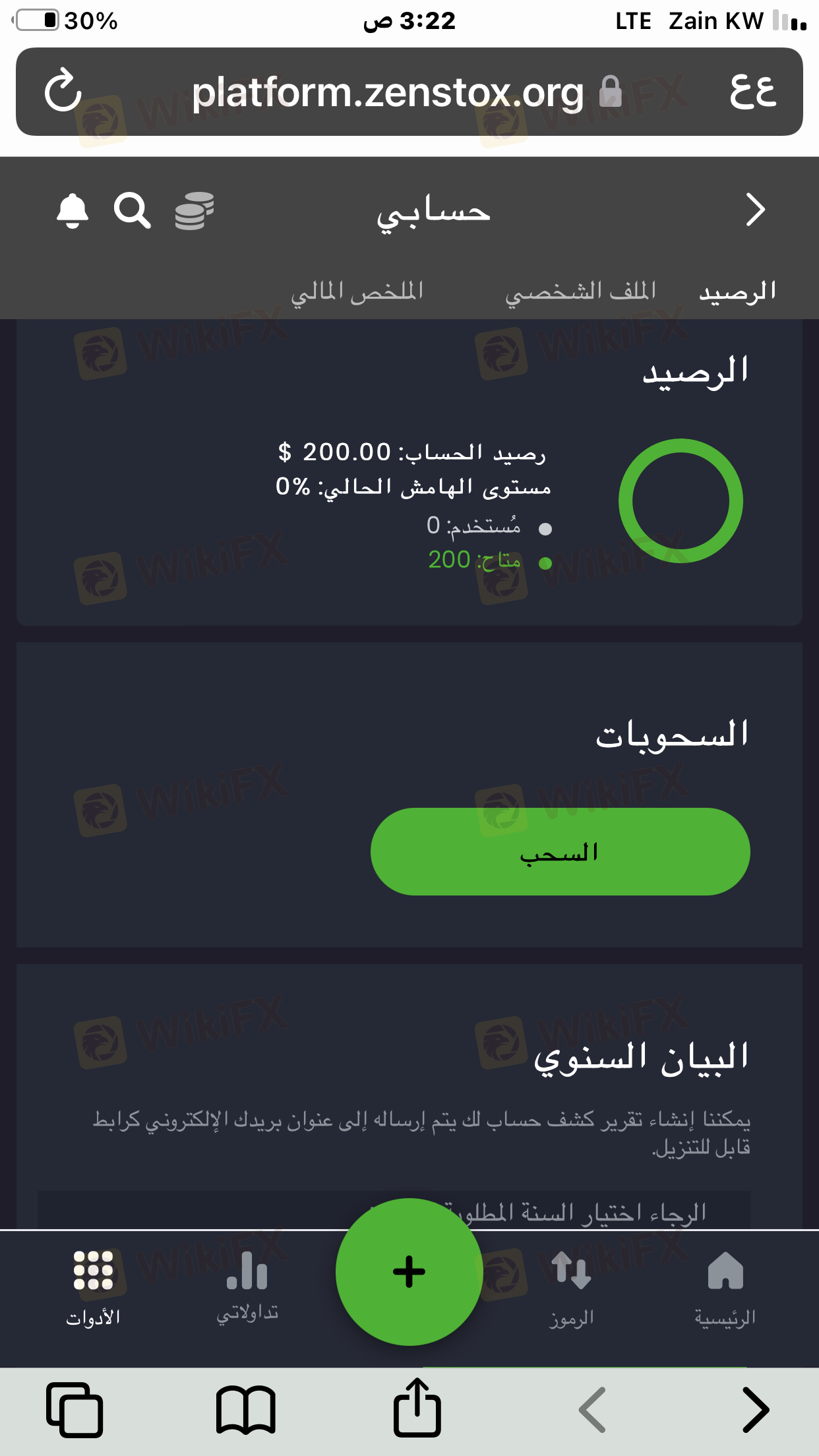This screenshot has width=819, height=1456.
Task: Open the reader and text size menu
Action: [x=752, y=91]
